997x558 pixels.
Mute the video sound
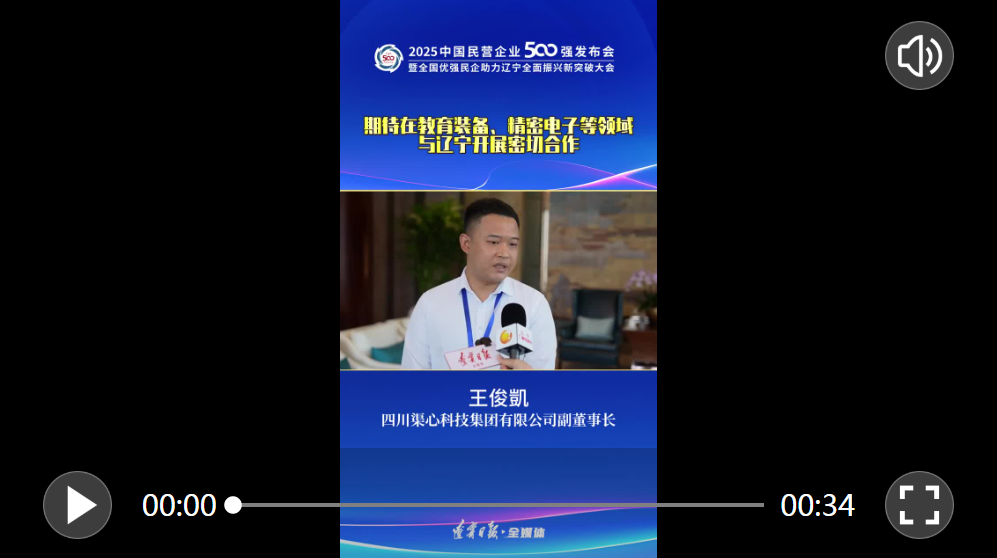pos(919,56)
